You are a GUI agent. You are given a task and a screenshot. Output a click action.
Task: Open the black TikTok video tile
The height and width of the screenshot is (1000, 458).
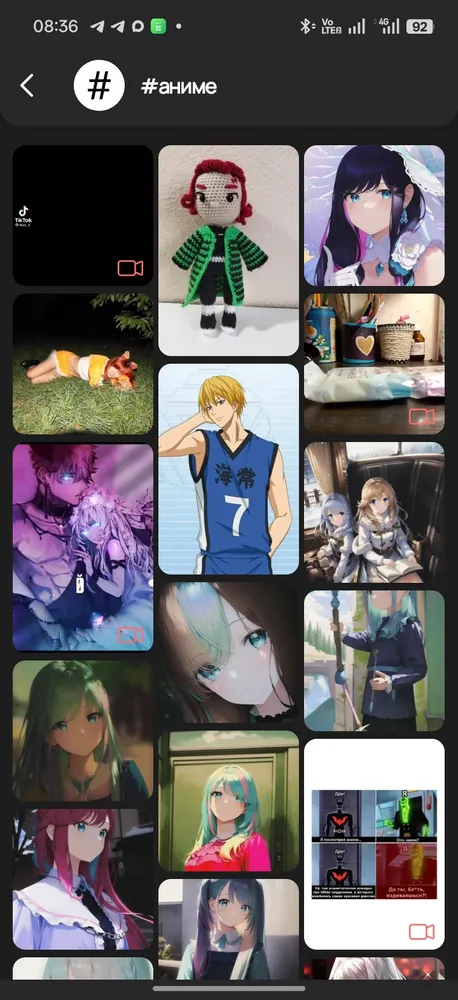click(83, 216)
